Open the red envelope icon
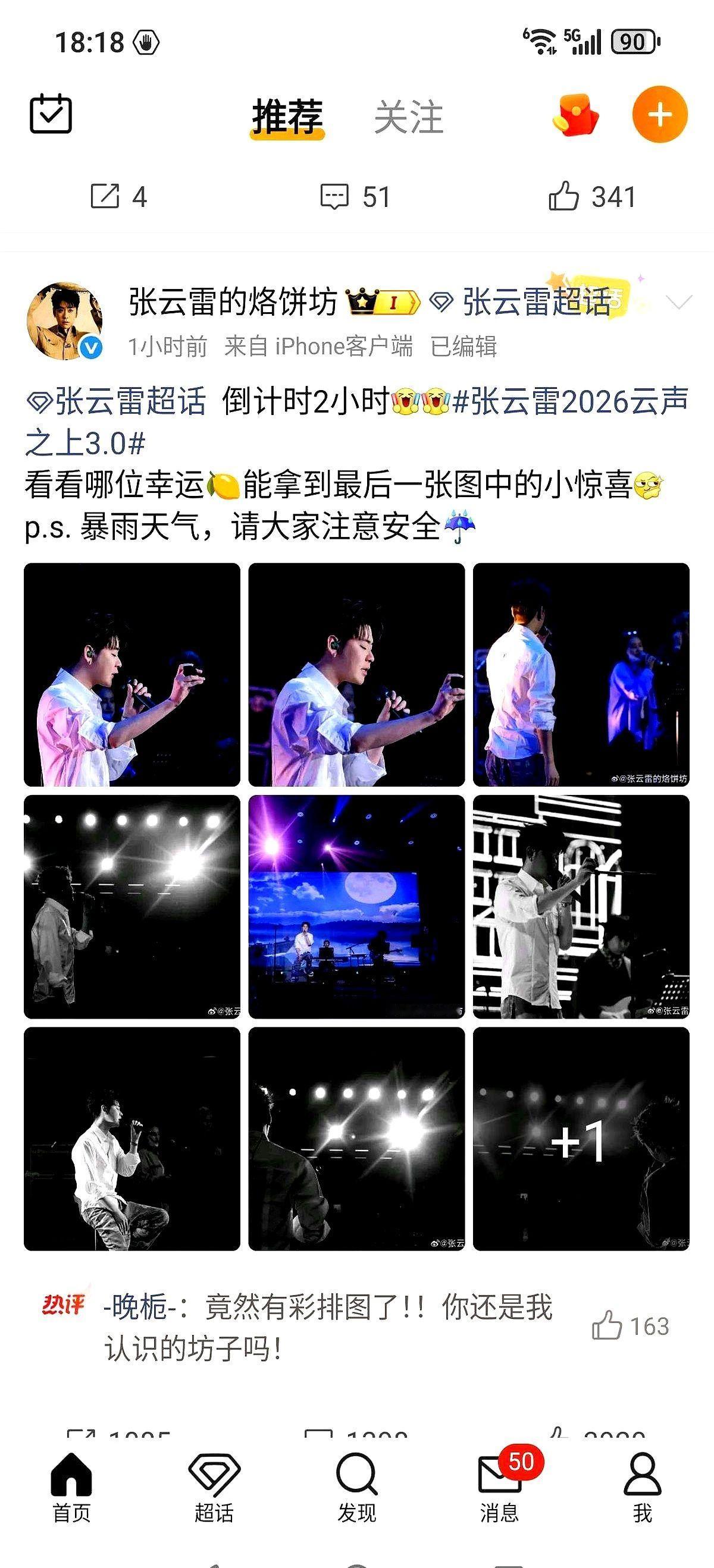 pos(575,115)
